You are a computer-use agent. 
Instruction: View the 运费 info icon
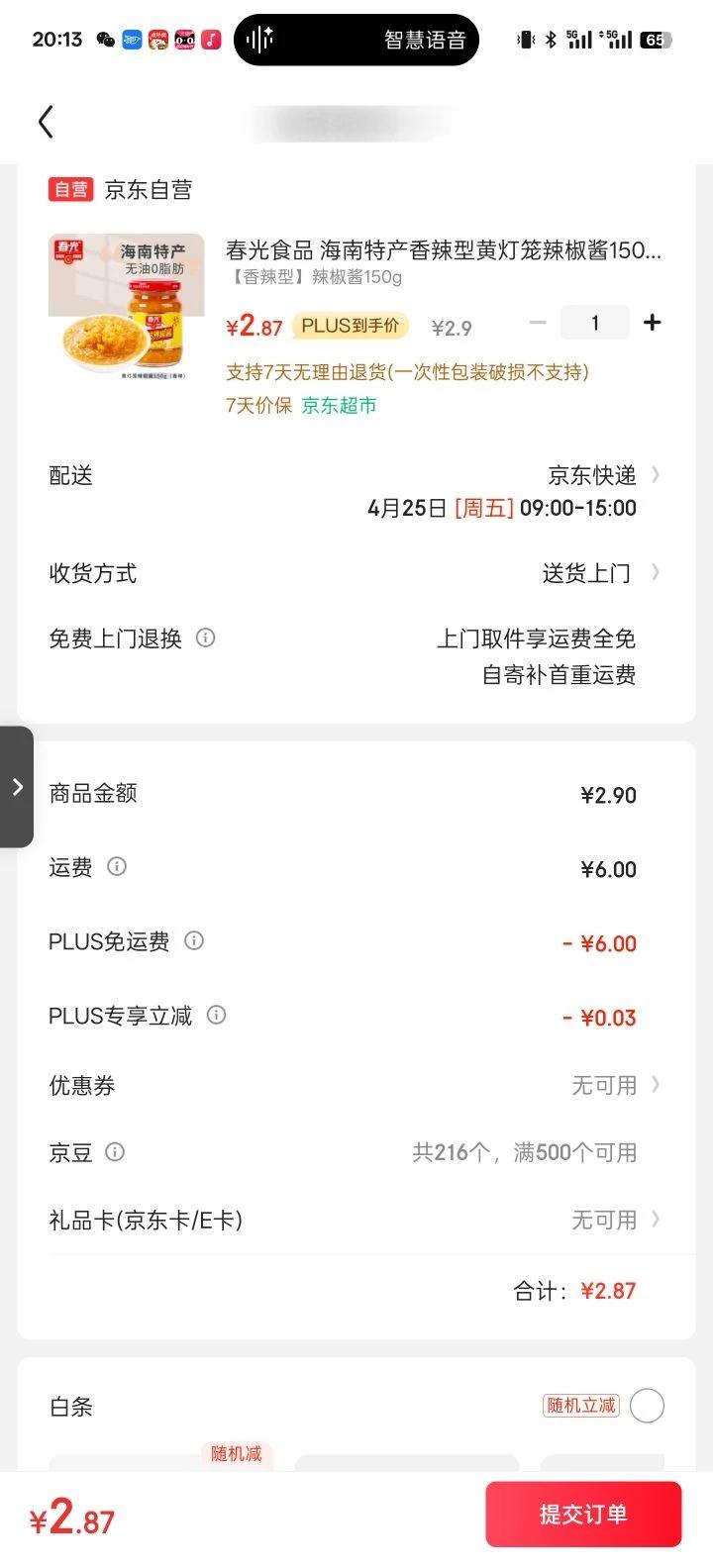(x=117, y=867)
